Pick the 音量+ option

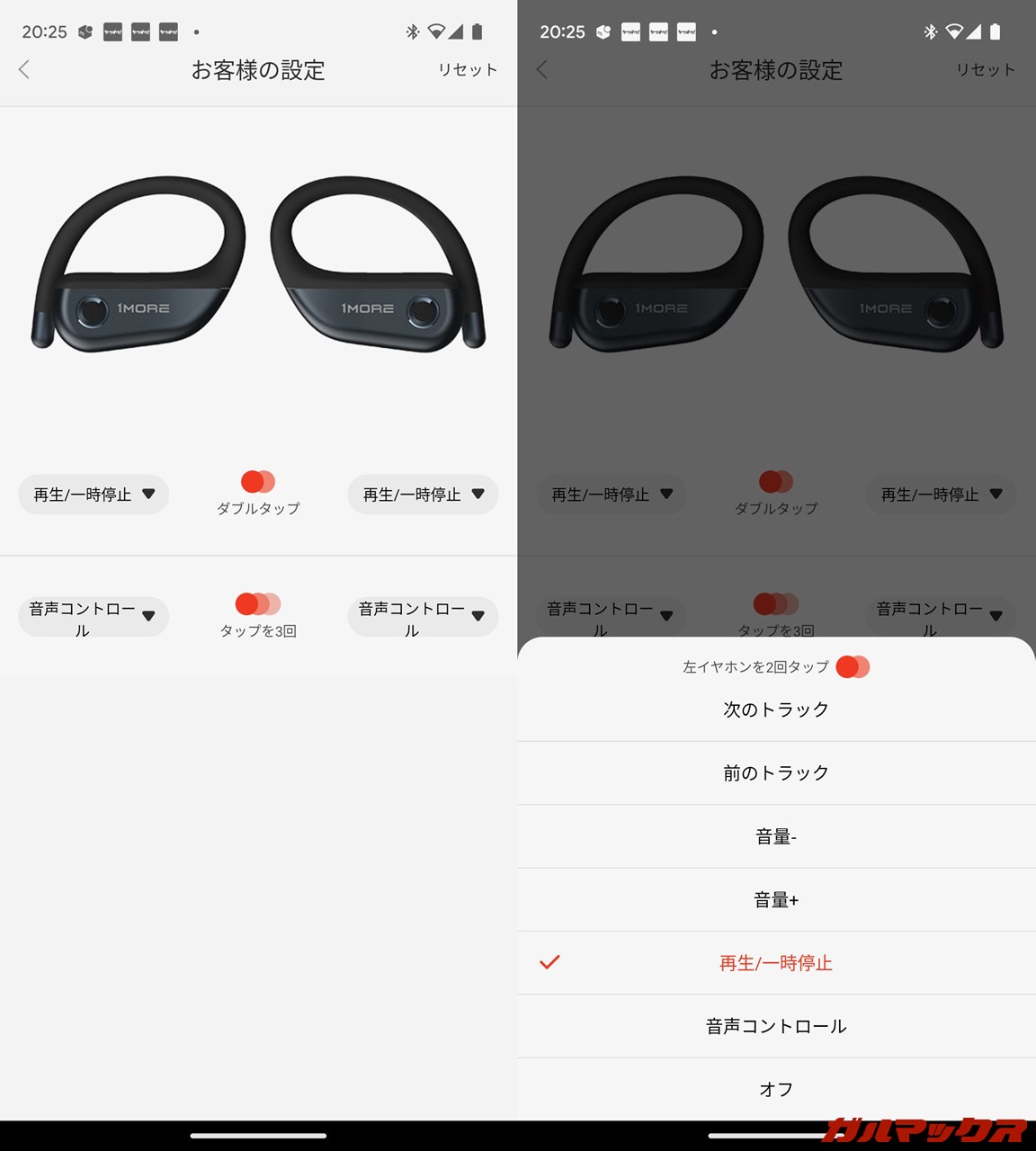pos(775,899)
